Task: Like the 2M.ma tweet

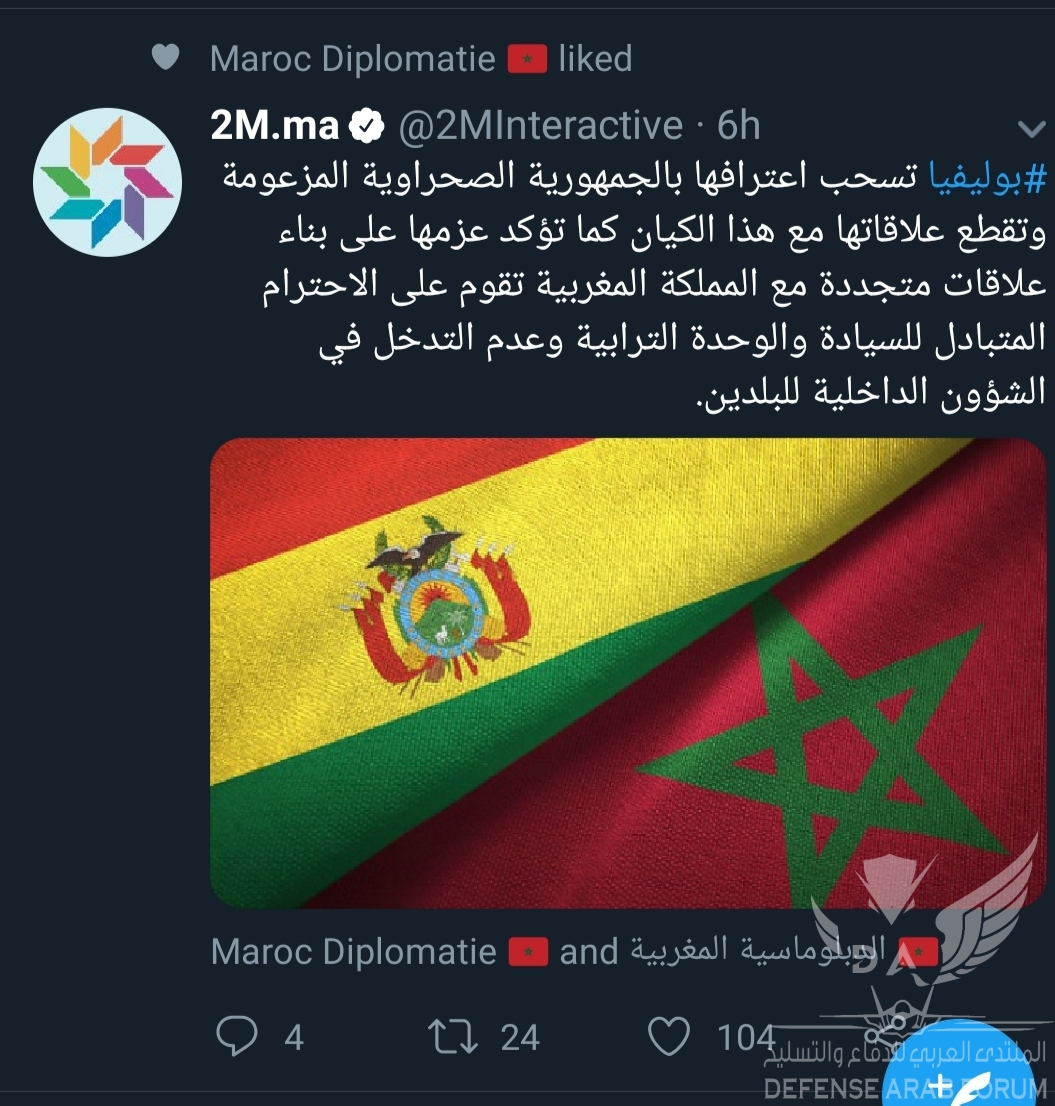Action: [x=668, y=1038]
